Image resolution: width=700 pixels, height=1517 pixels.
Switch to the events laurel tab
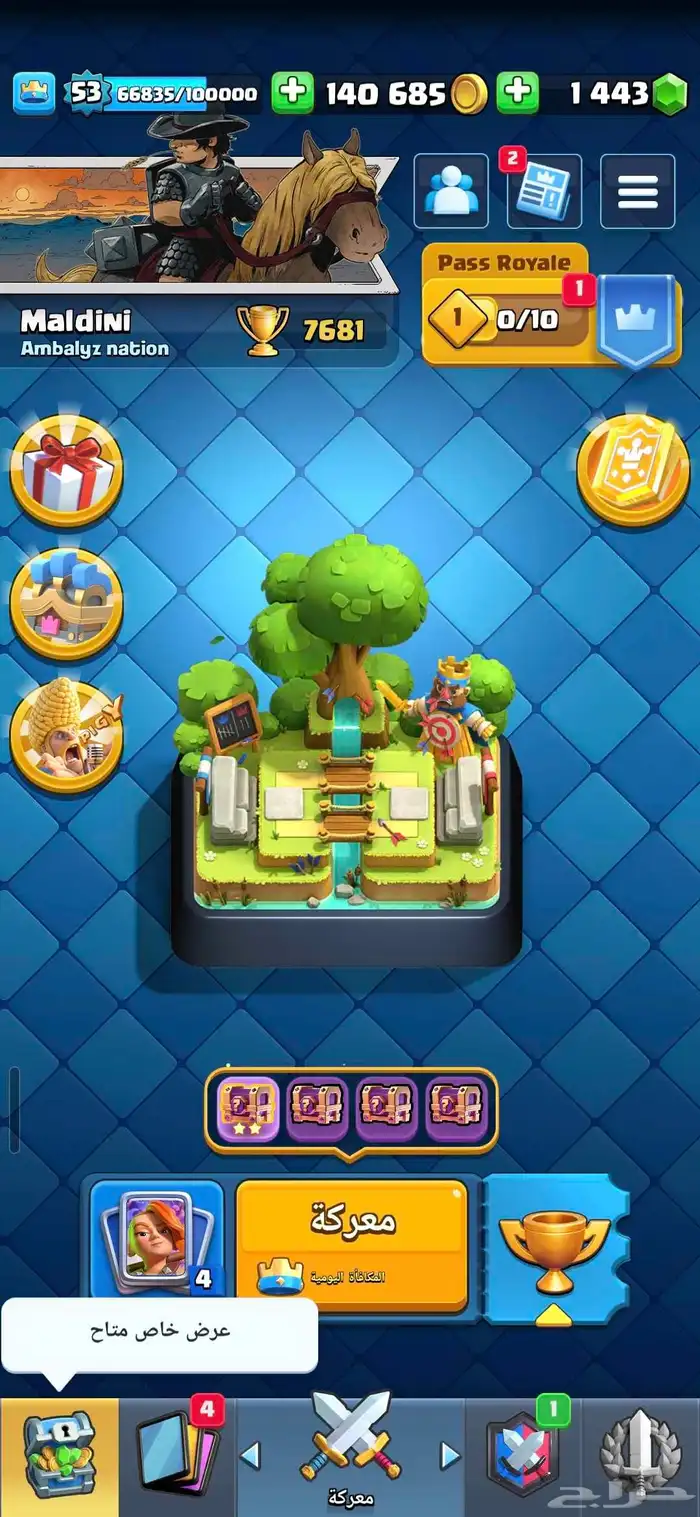[640, 1455]
